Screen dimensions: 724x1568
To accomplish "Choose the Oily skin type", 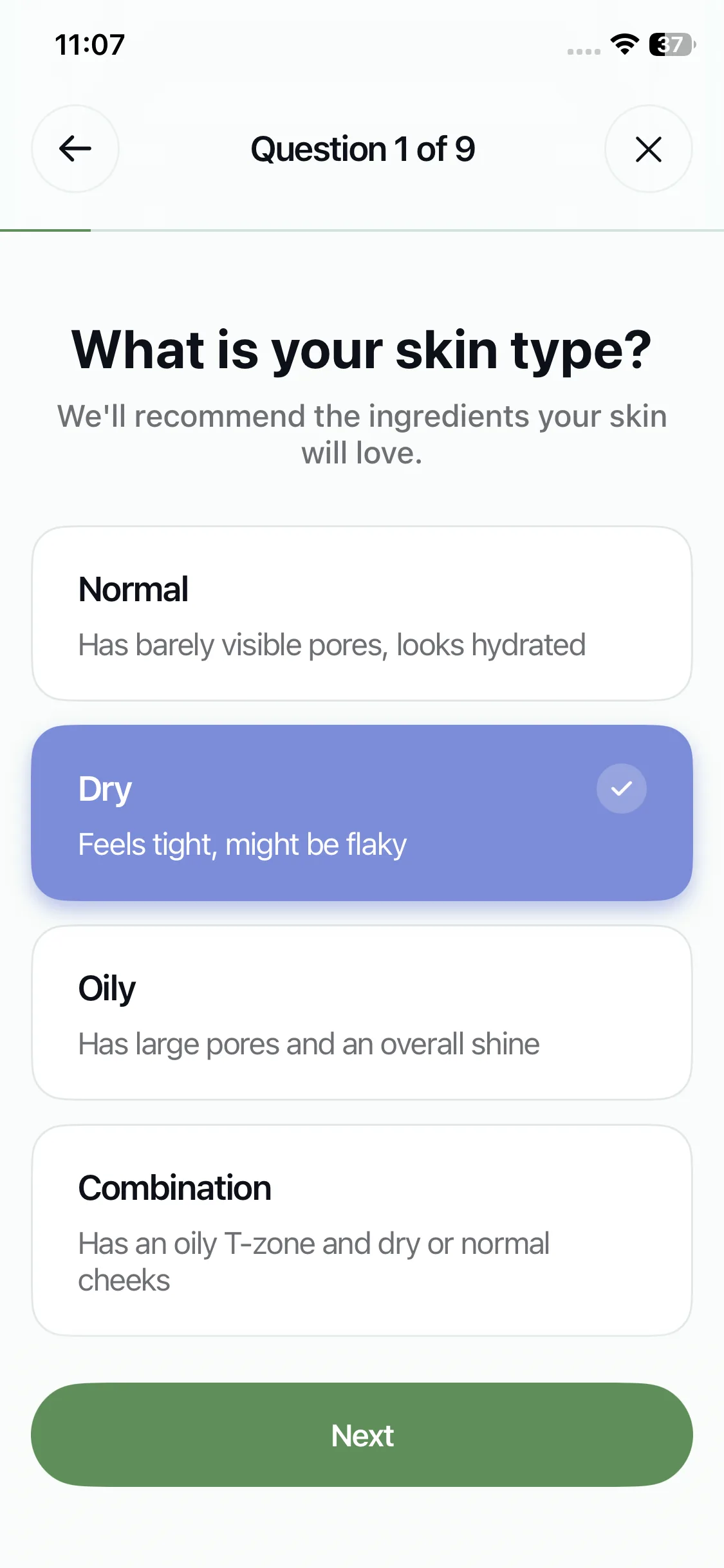I will pos(362,1013).
